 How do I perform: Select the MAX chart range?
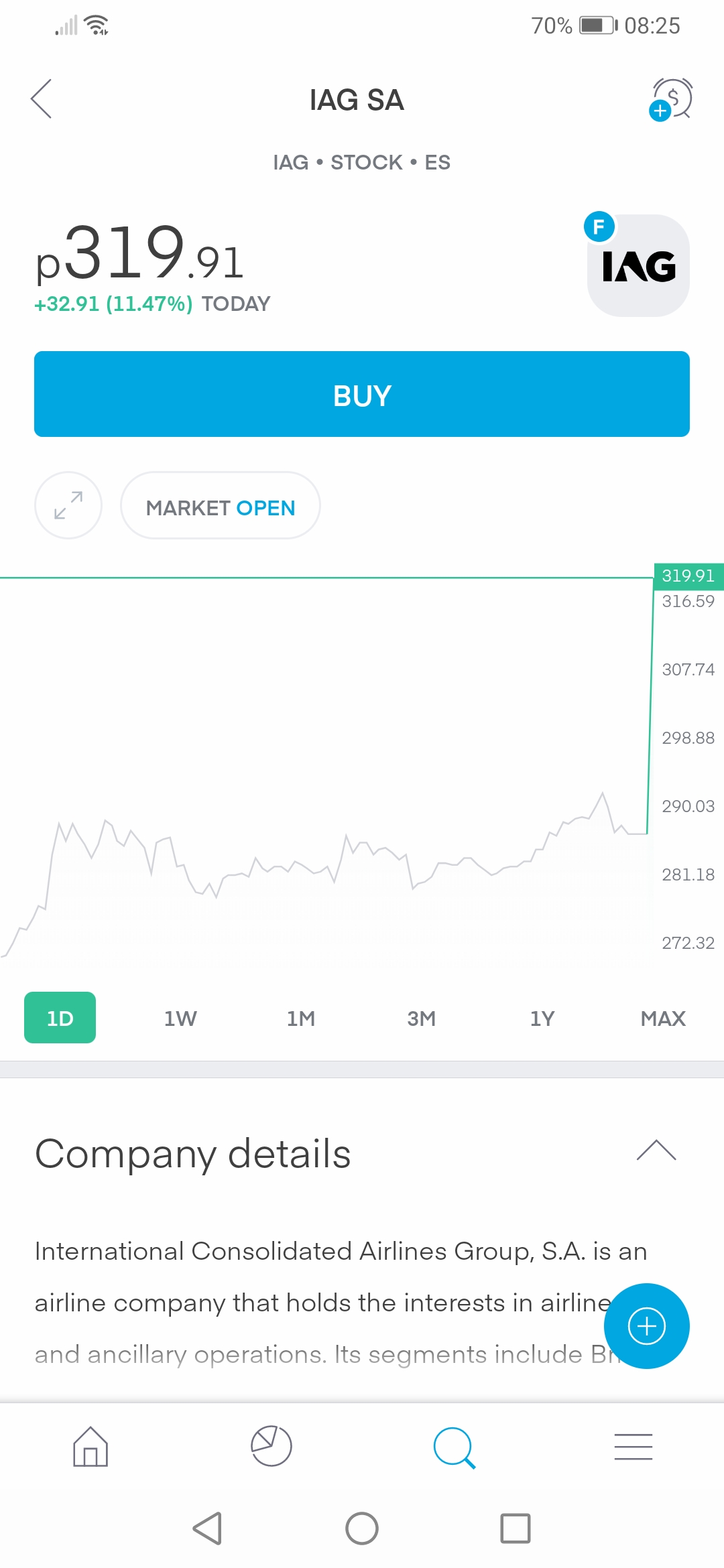click(663, 1018)
